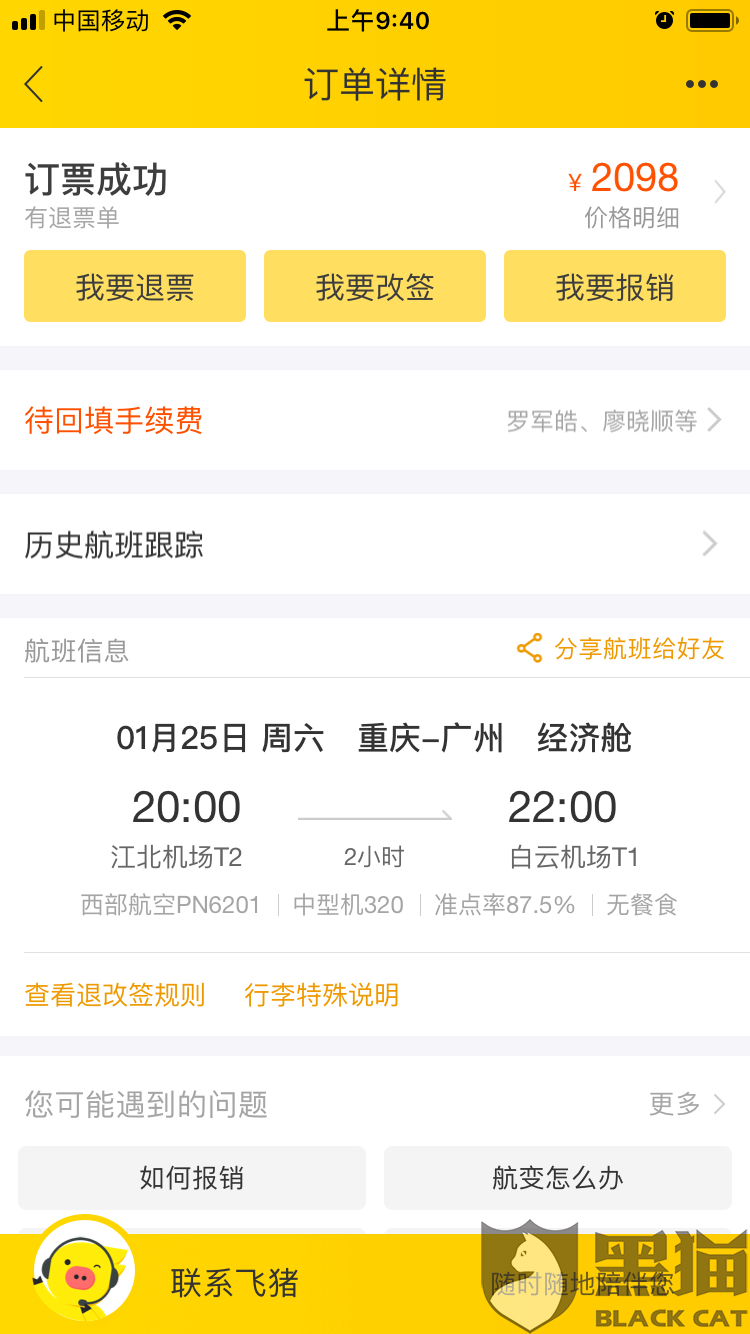
Task: Tap 我要退票 to refund the ticket
Action: [x=135, y=287]
